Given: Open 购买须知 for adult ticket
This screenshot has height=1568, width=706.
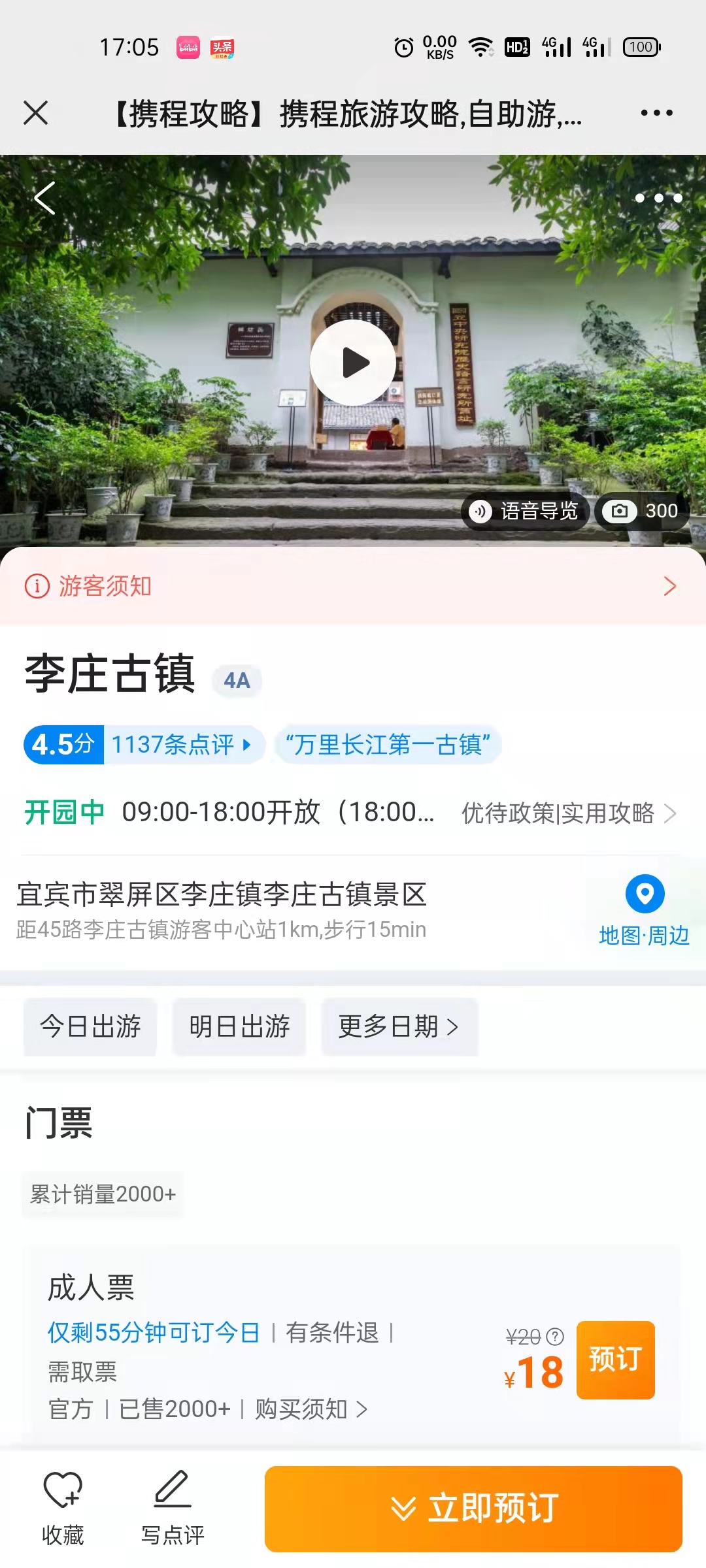Looking at the screenshot, I should [x=311, y=1409].
